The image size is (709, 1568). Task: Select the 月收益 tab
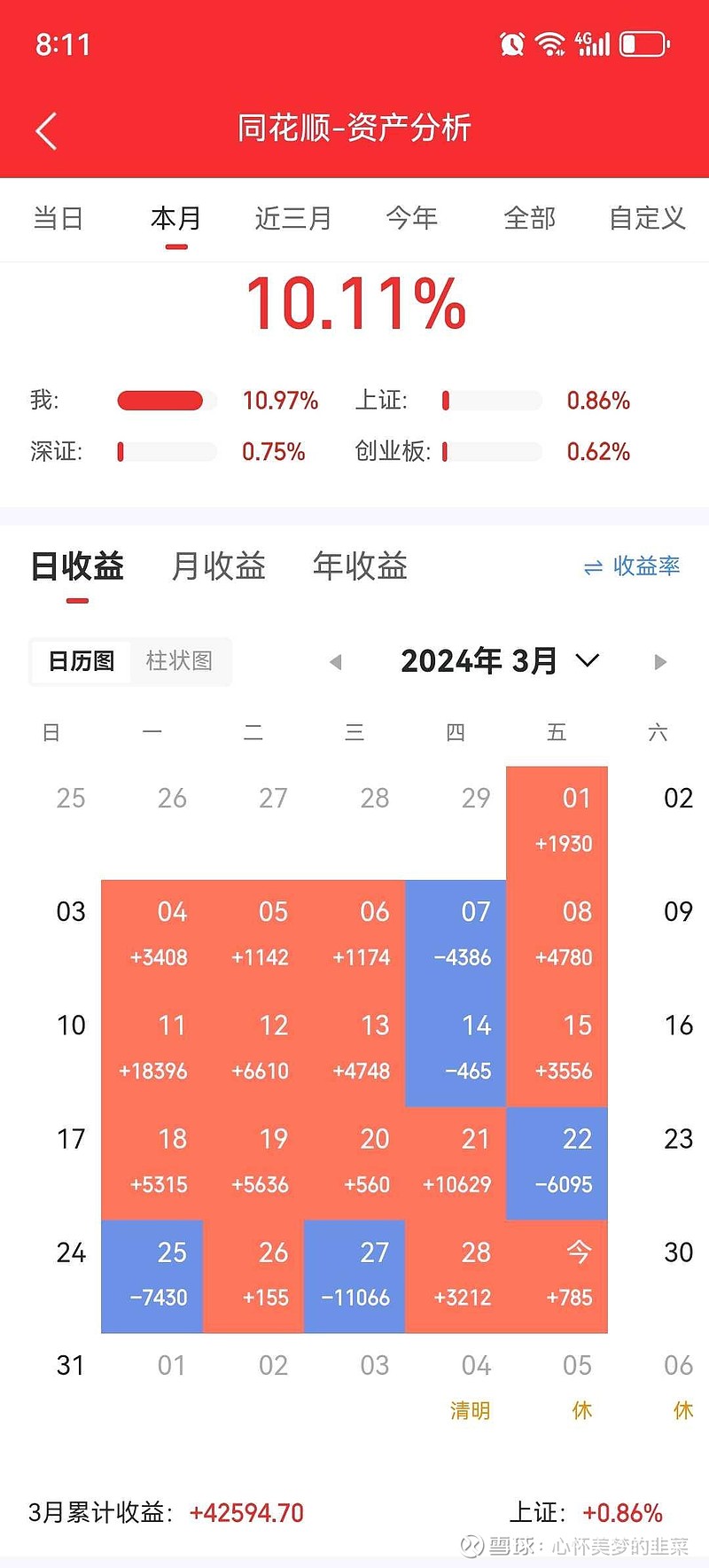pyautogui.click(x=217, y=566)
